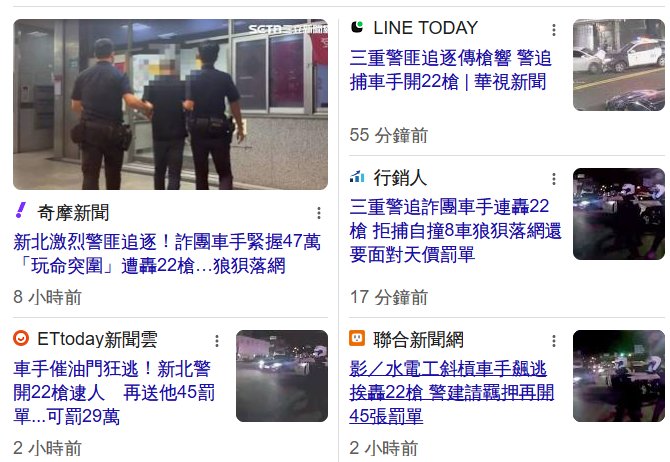Open the large police arrest photo
The height and width of the screenshot is (462, 670).
pyautogui.click(x=170, y=104)
